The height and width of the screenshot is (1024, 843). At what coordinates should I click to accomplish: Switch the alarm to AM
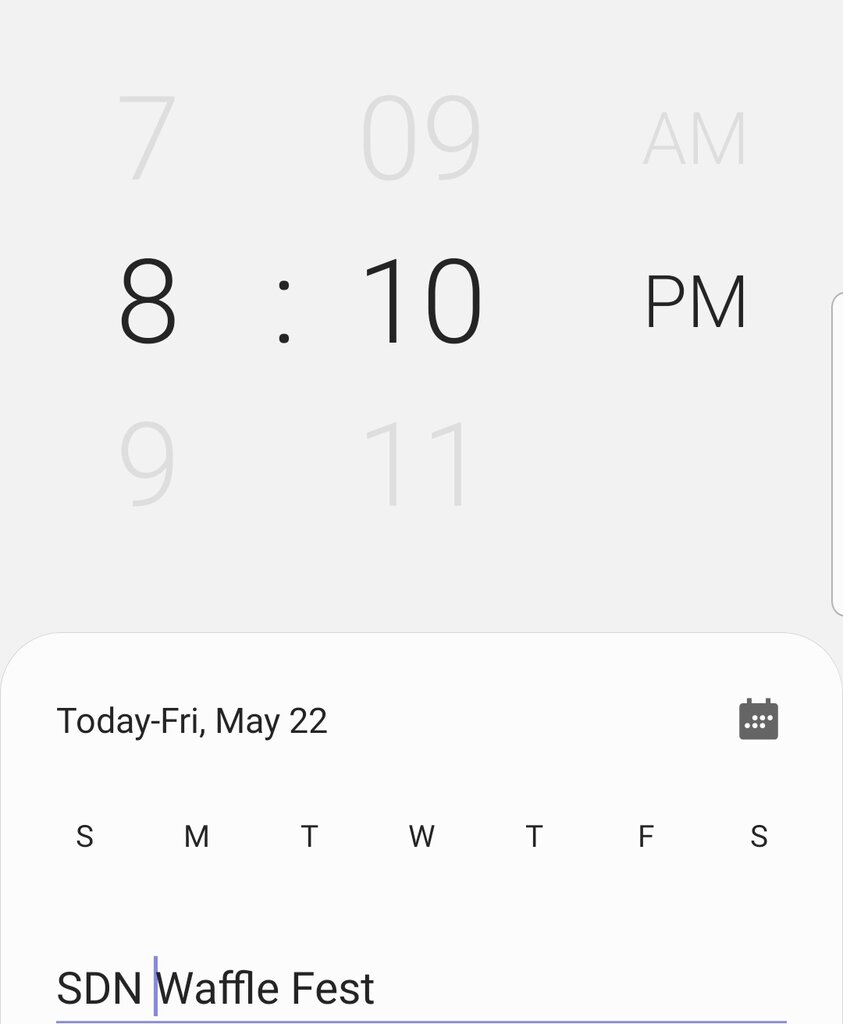click(x=694, y=140)
